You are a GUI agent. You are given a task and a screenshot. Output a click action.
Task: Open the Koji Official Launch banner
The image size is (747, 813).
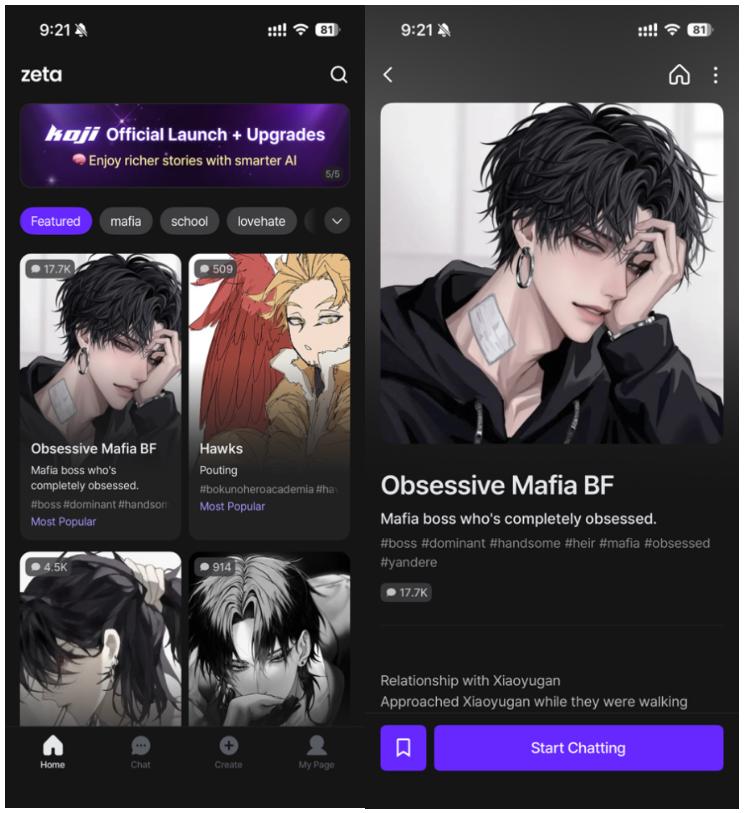[x=185, y=146]
